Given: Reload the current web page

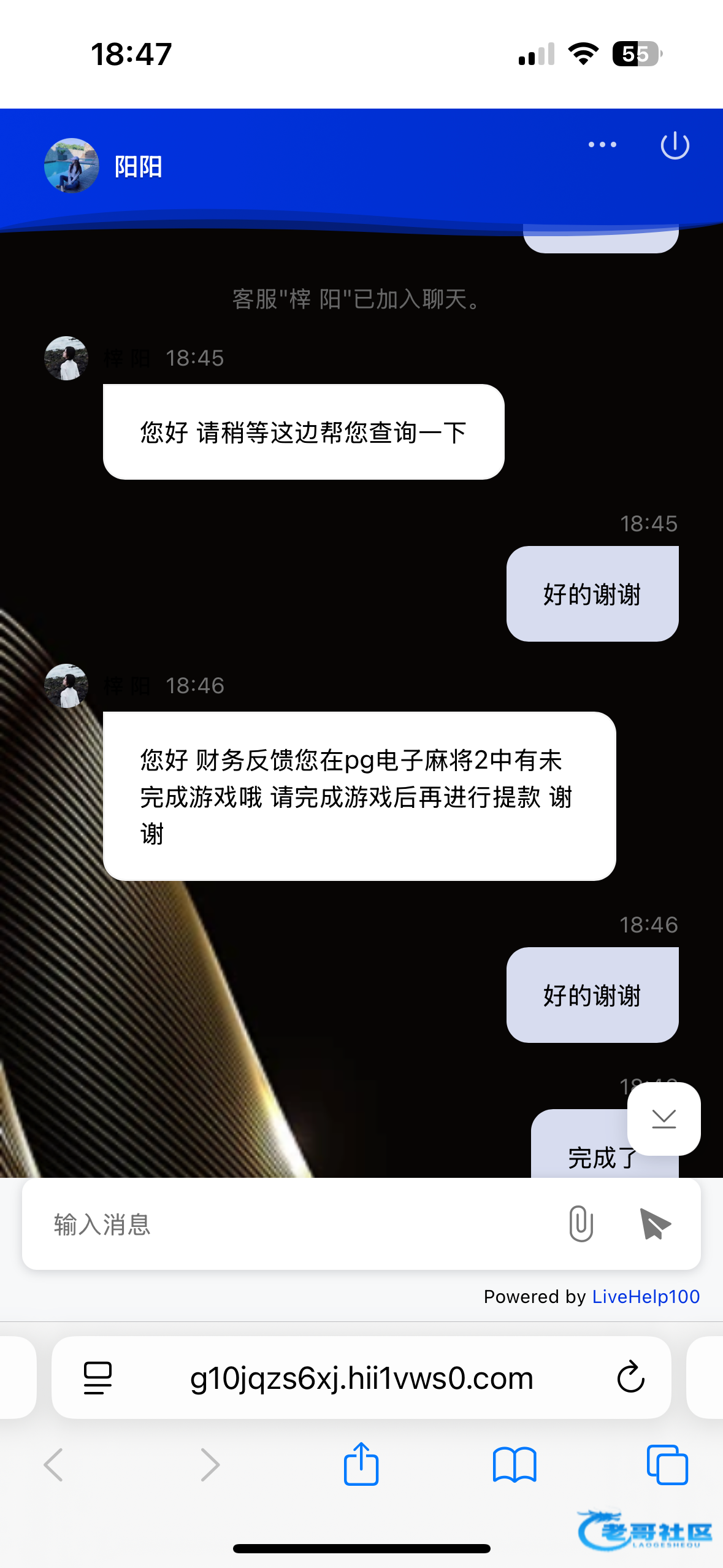Looking at the screenshot, I should point(630,1378).
